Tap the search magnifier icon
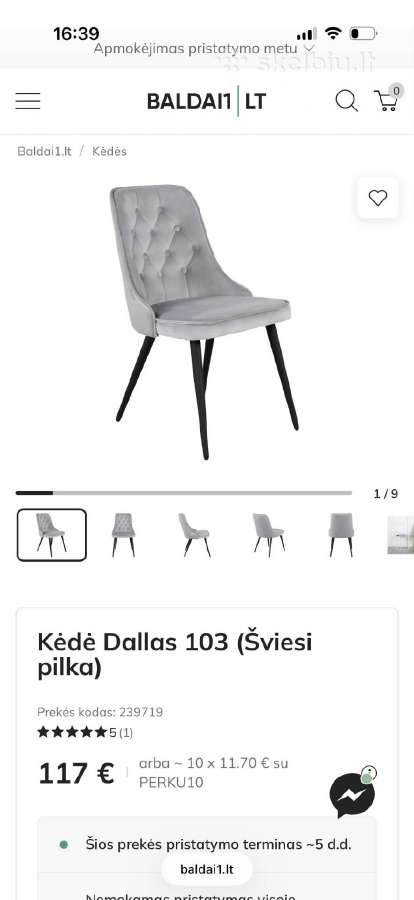414x900 pixels. tap(346, 101)
